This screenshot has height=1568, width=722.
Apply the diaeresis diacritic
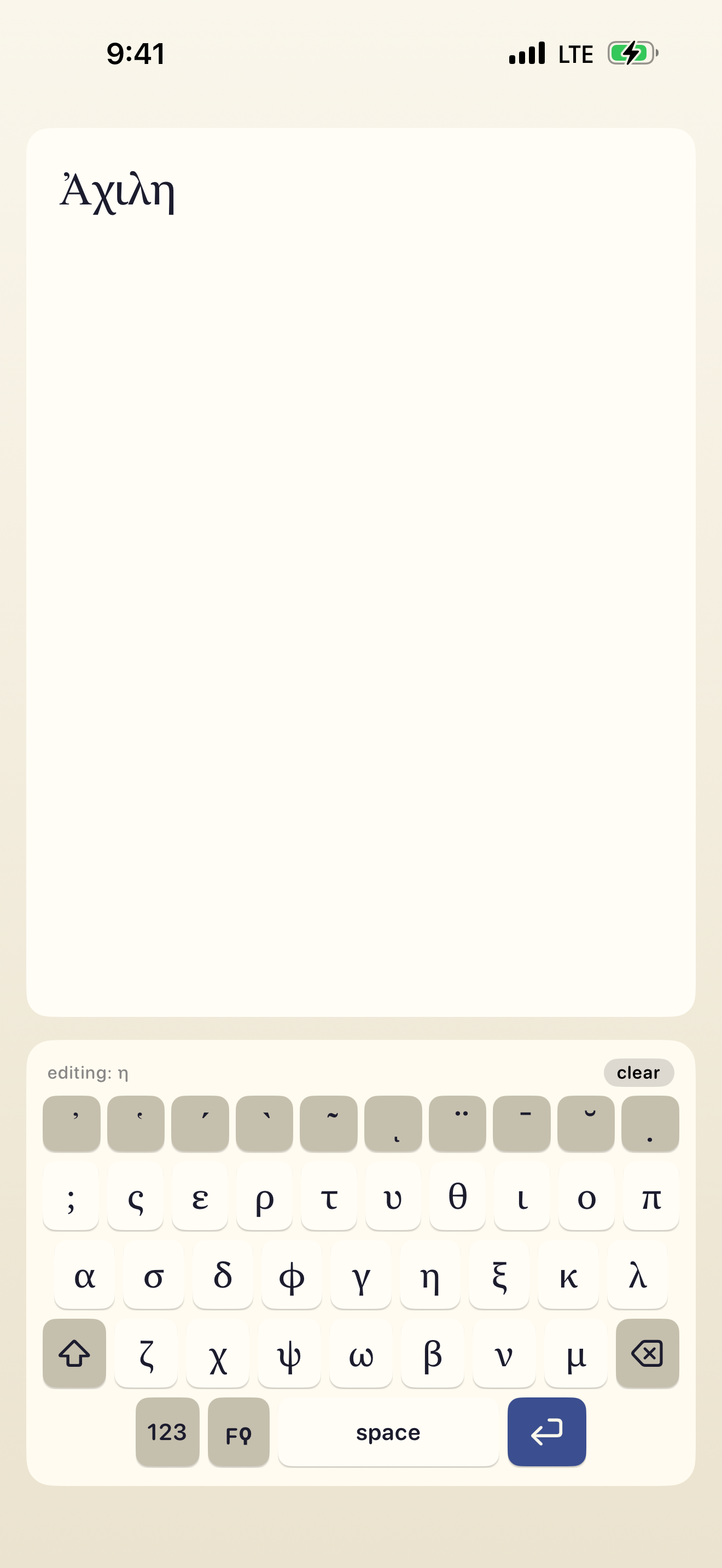click(457, 1123)
